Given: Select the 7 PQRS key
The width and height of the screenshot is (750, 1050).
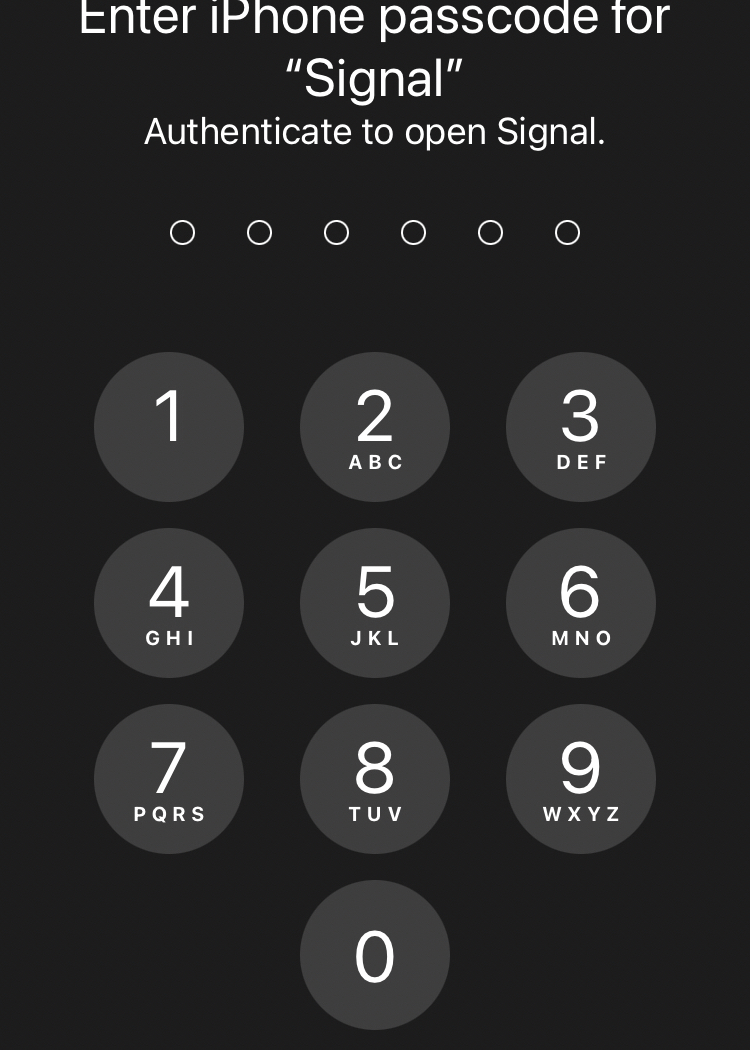Looking at the screenshot, I should click(x=169, y=779).
